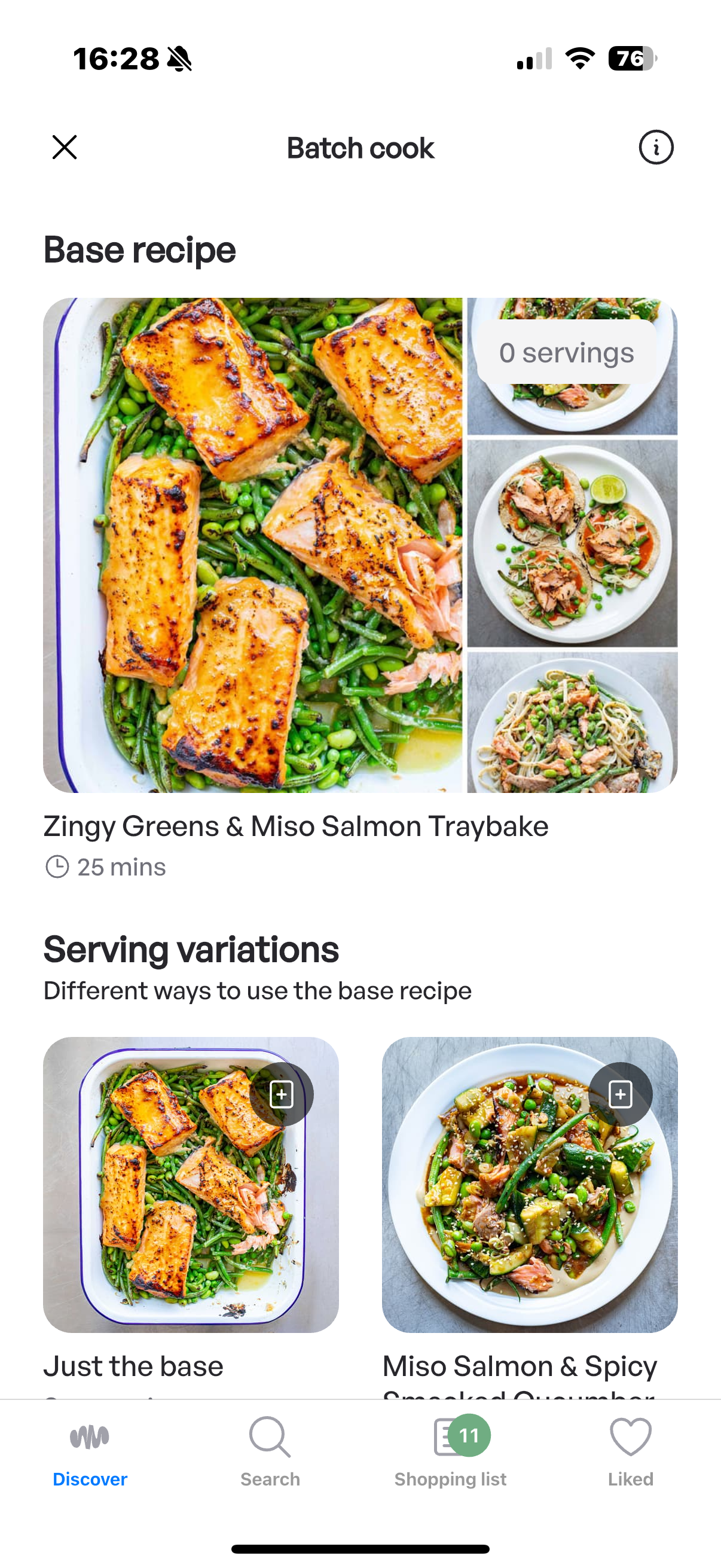Image resolution: width=721 pixels, height=1568 pixels.
Task: Go to the Discover tab
Action: (90, 1451)
